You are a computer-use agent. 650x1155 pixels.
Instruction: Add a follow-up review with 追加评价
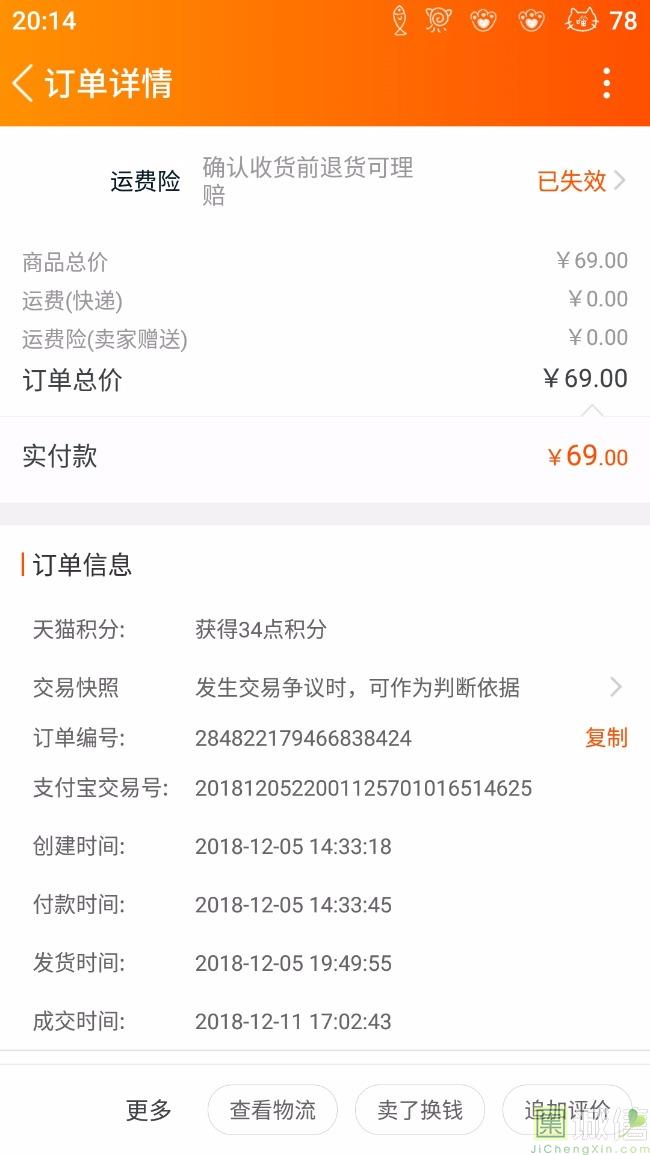[x=566, y=1110]
